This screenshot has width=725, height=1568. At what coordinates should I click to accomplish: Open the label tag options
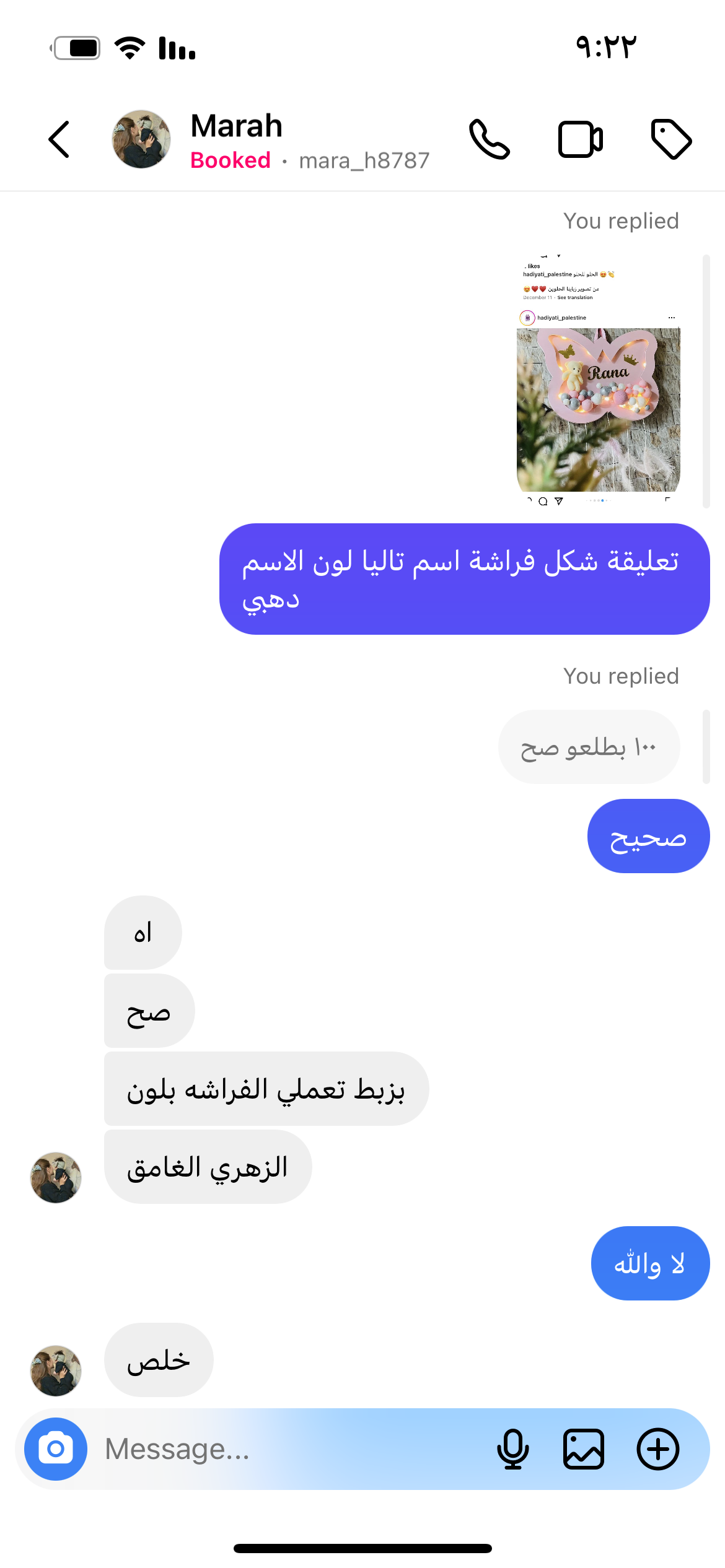tap(671, 139)
